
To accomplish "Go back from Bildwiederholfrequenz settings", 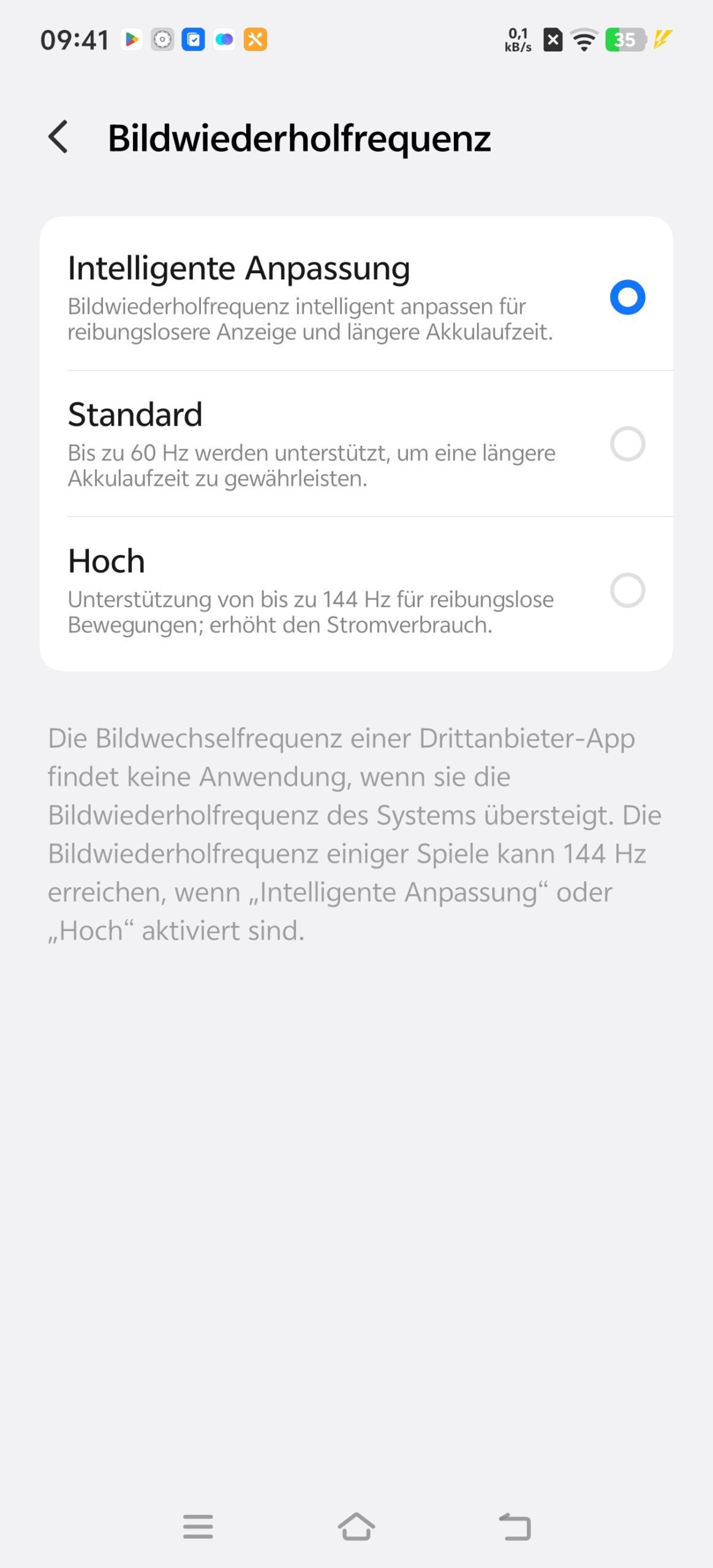I will tap(58, 137).
